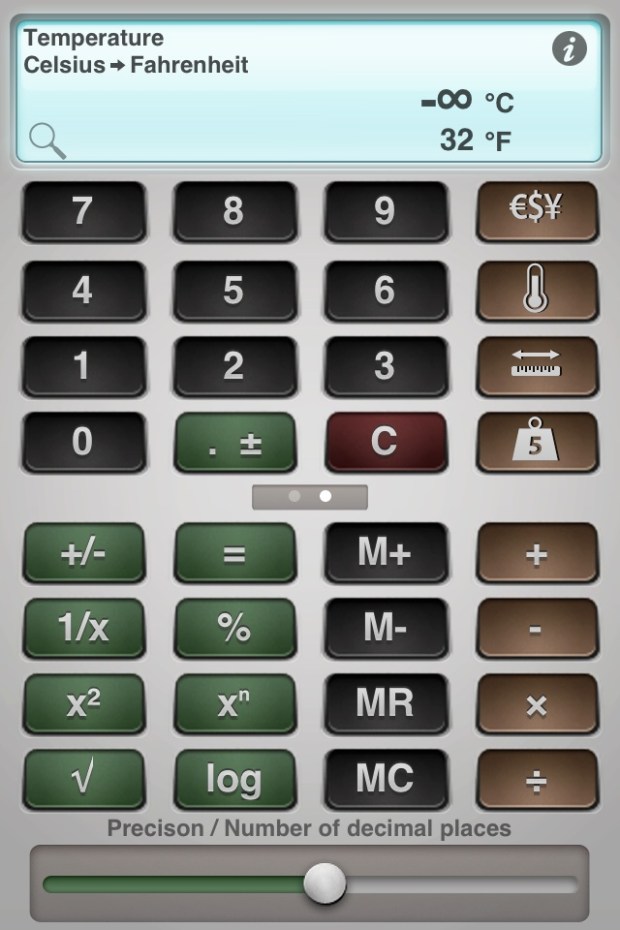
Task: Tap the decimal point key
Action: tap(234, 441)
